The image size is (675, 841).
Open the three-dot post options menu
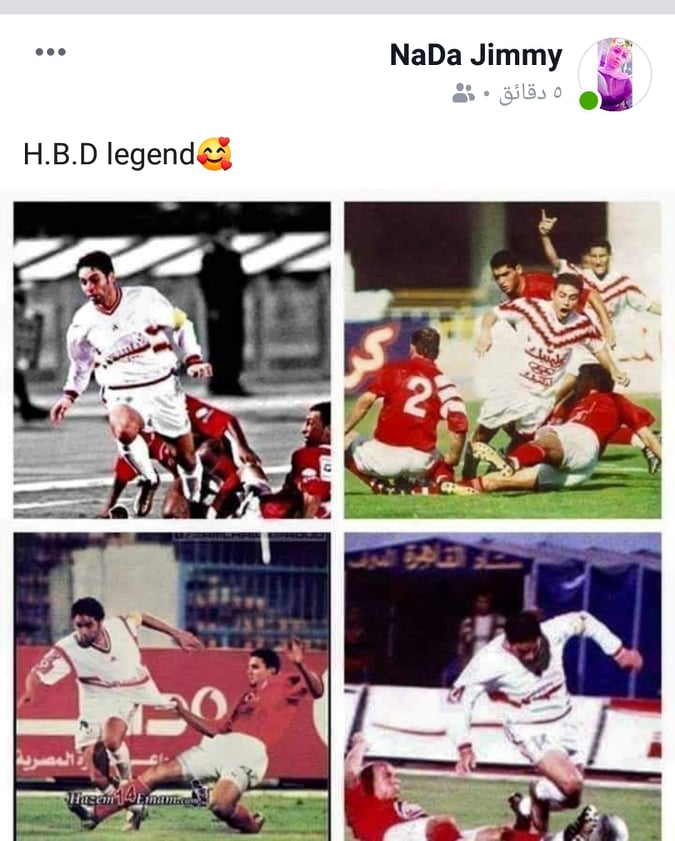[50, 53]
